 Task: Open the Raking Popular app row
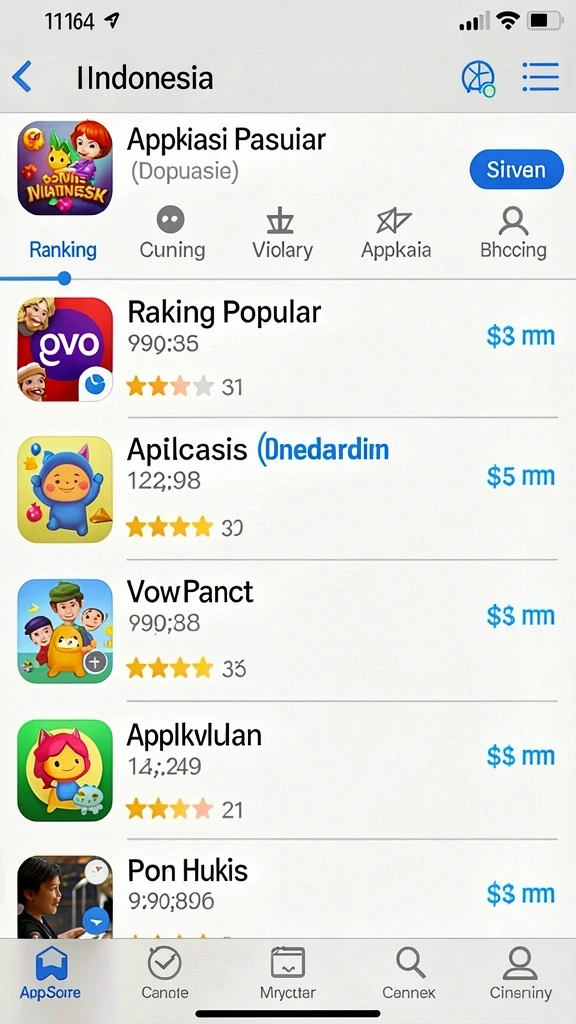point(288,349)
